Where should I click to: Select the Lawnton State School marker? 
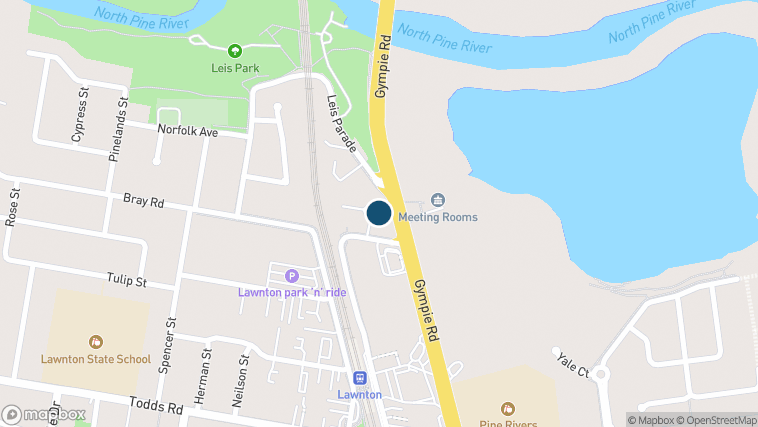pos(96,342)
